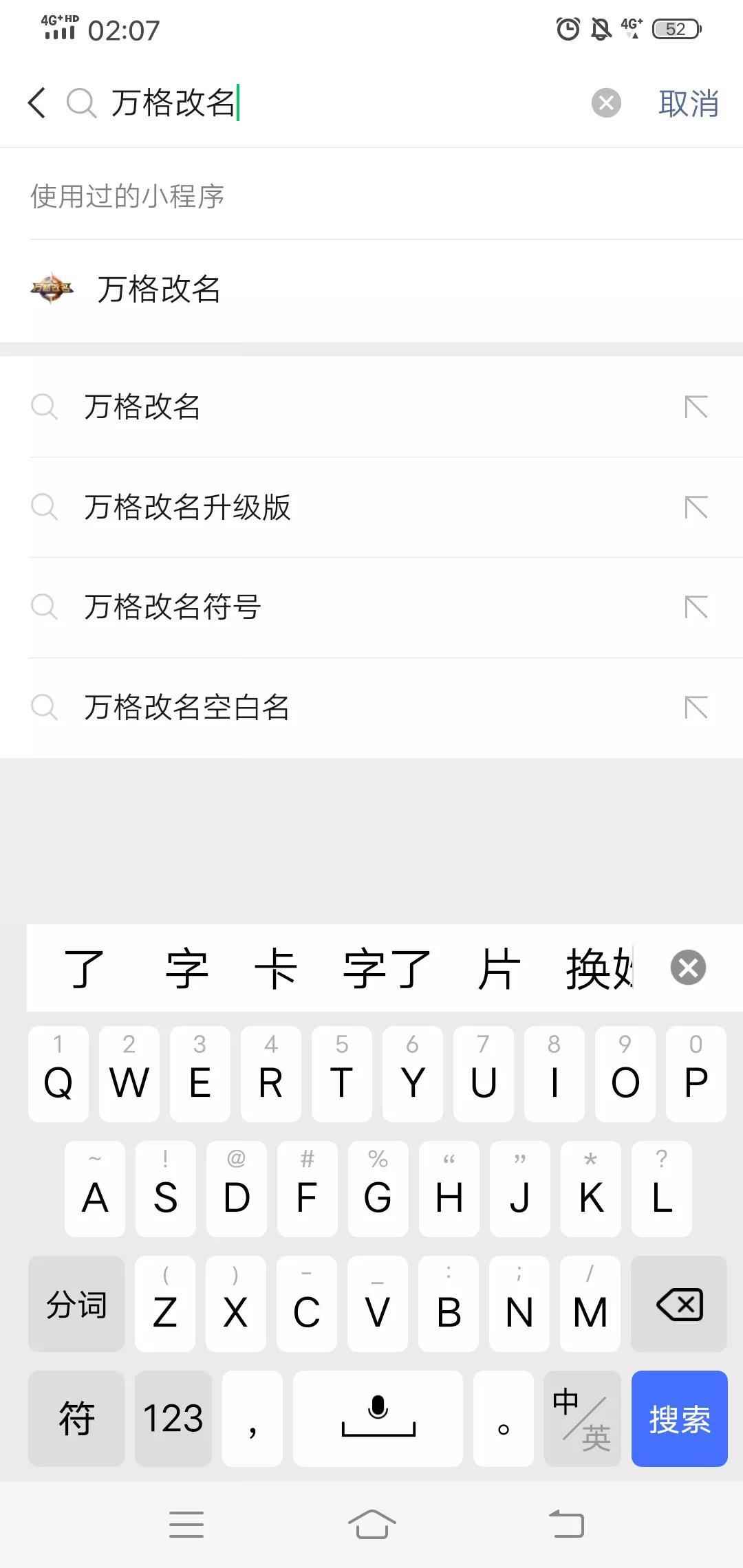This screenshot has height=1568, width=743.
Task: Open the 符 symbols keyboard
Action: coord(76,1419)
